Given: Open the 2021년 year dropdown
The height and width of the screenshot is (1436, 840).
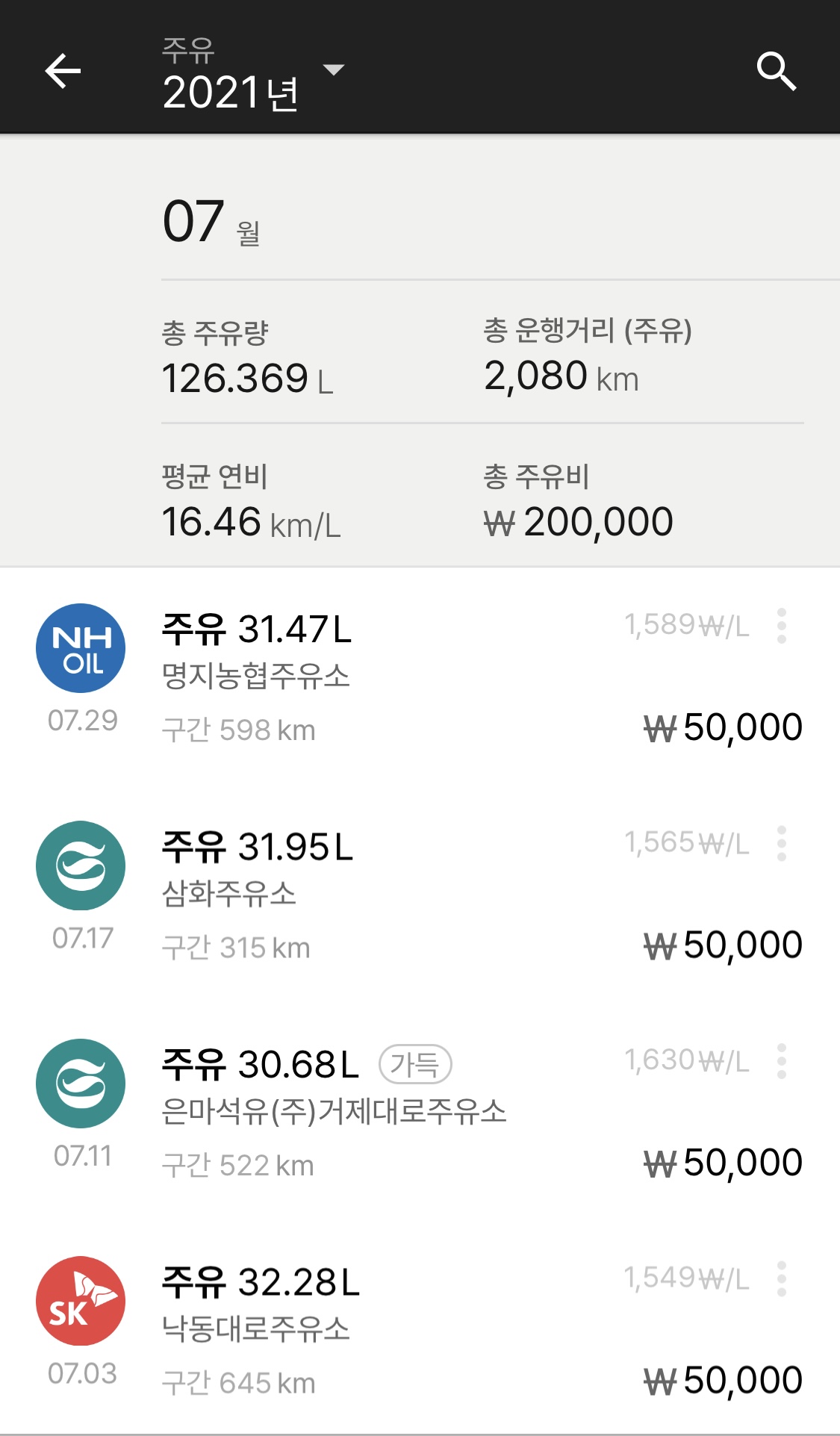Looking at the screenshot, I should [252, 74].
